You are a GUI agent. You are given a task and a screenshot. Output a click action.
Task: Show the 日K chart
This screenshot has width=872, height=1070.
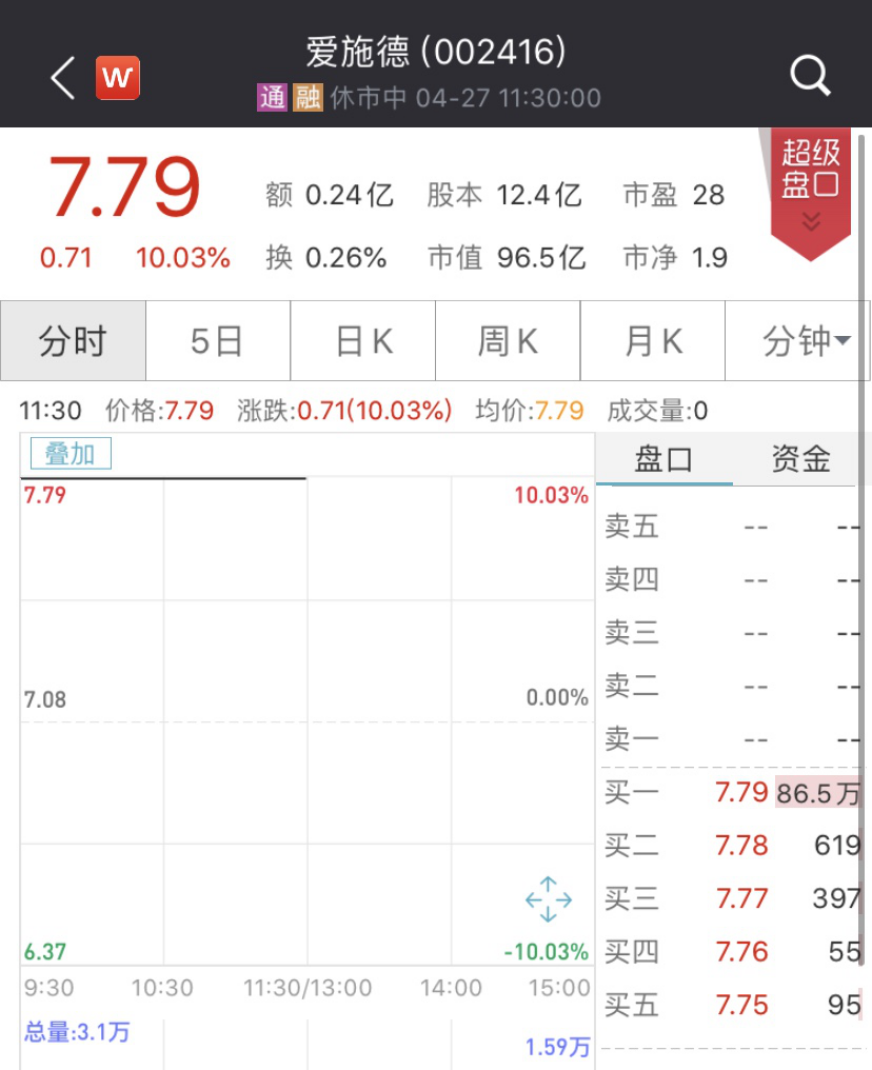pos(363,342)
